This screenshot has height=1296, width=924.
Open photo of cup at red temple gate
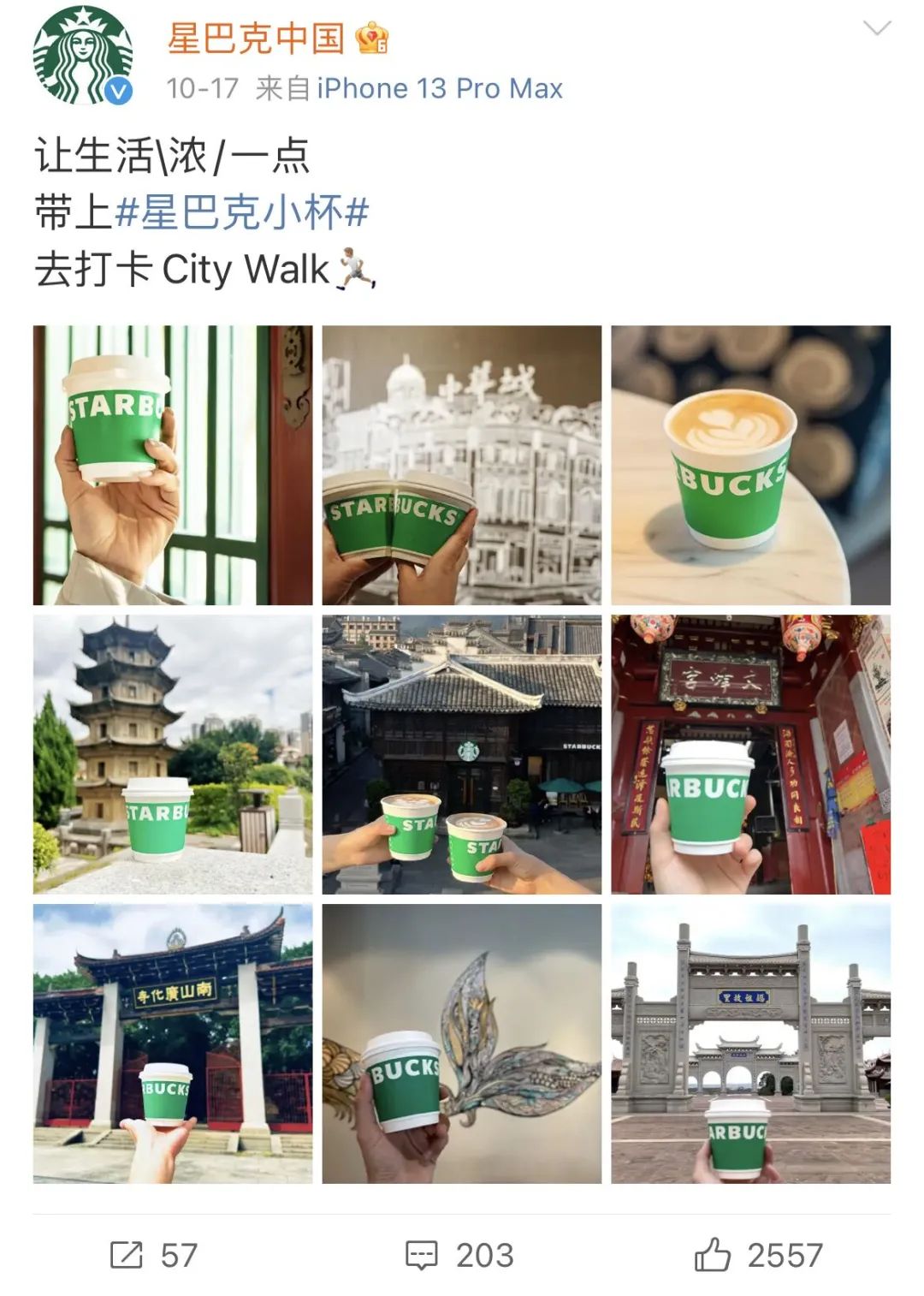pyautogui.click(x=750, y=754)
